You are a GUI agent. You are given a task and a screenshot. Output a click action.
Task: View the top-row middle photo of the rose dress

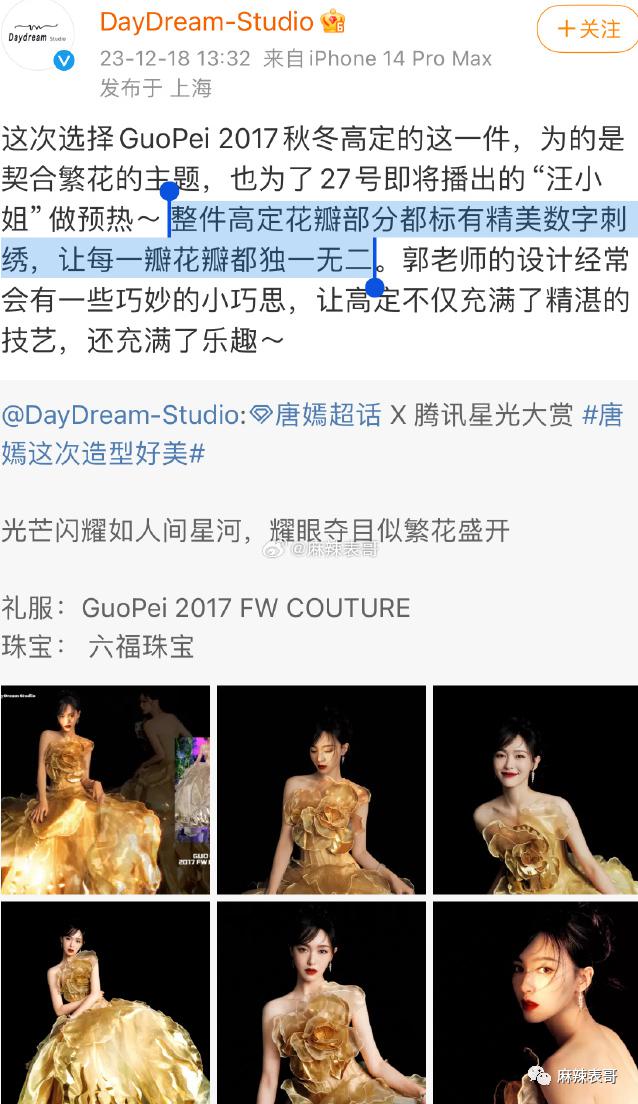(x=321, y=789)
